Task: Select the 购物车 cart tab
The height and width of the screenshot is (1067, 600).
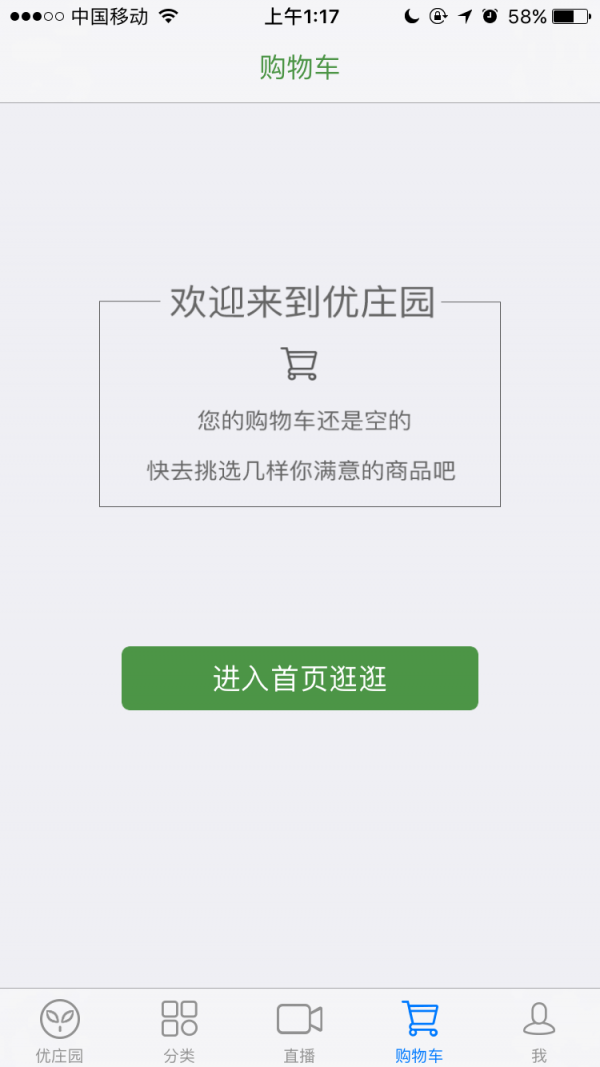Action: point(420,1028)
